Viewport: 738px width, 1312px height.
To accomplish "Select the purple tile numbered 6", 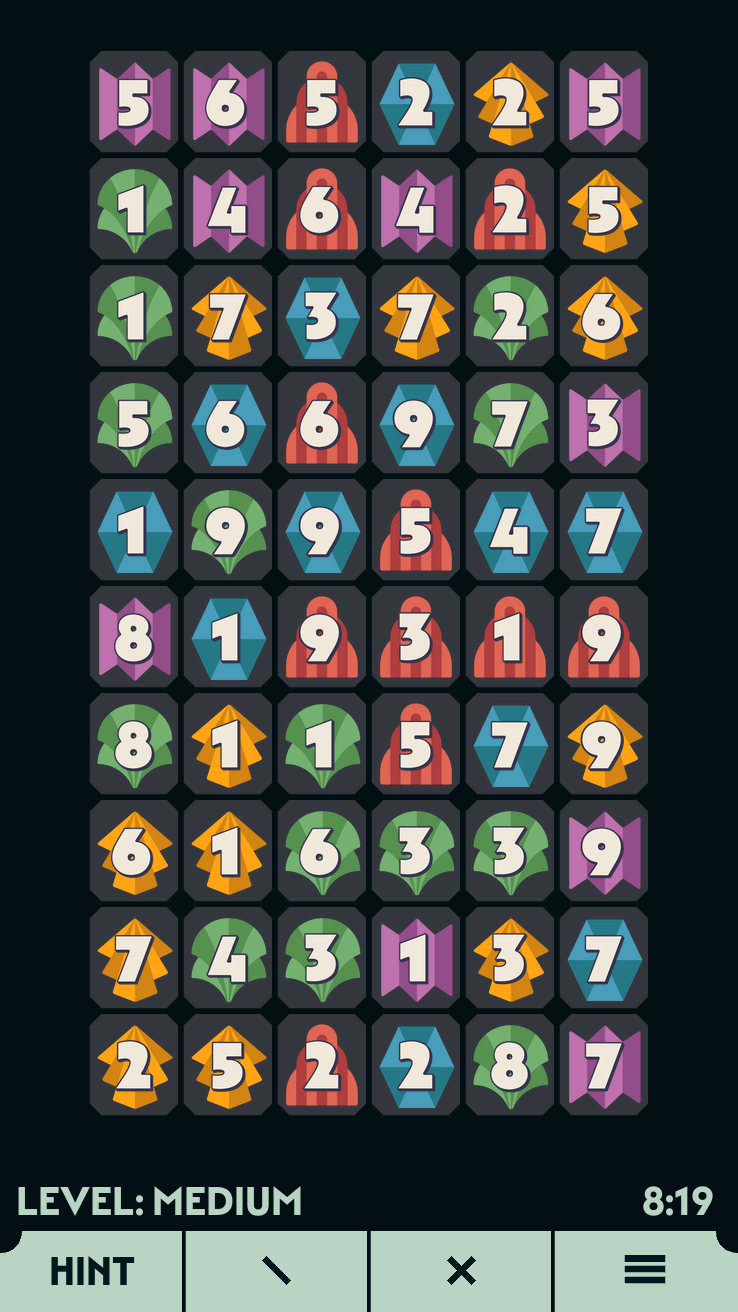I will (227, 102).
